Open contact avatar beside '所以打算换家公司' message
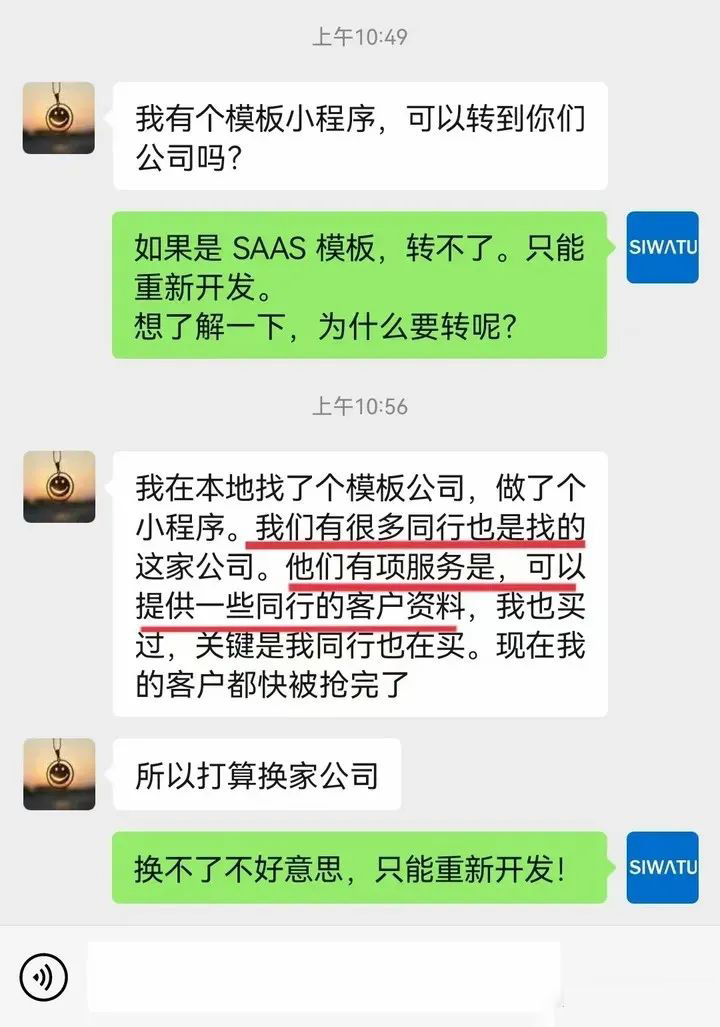 tap(59, 774)
